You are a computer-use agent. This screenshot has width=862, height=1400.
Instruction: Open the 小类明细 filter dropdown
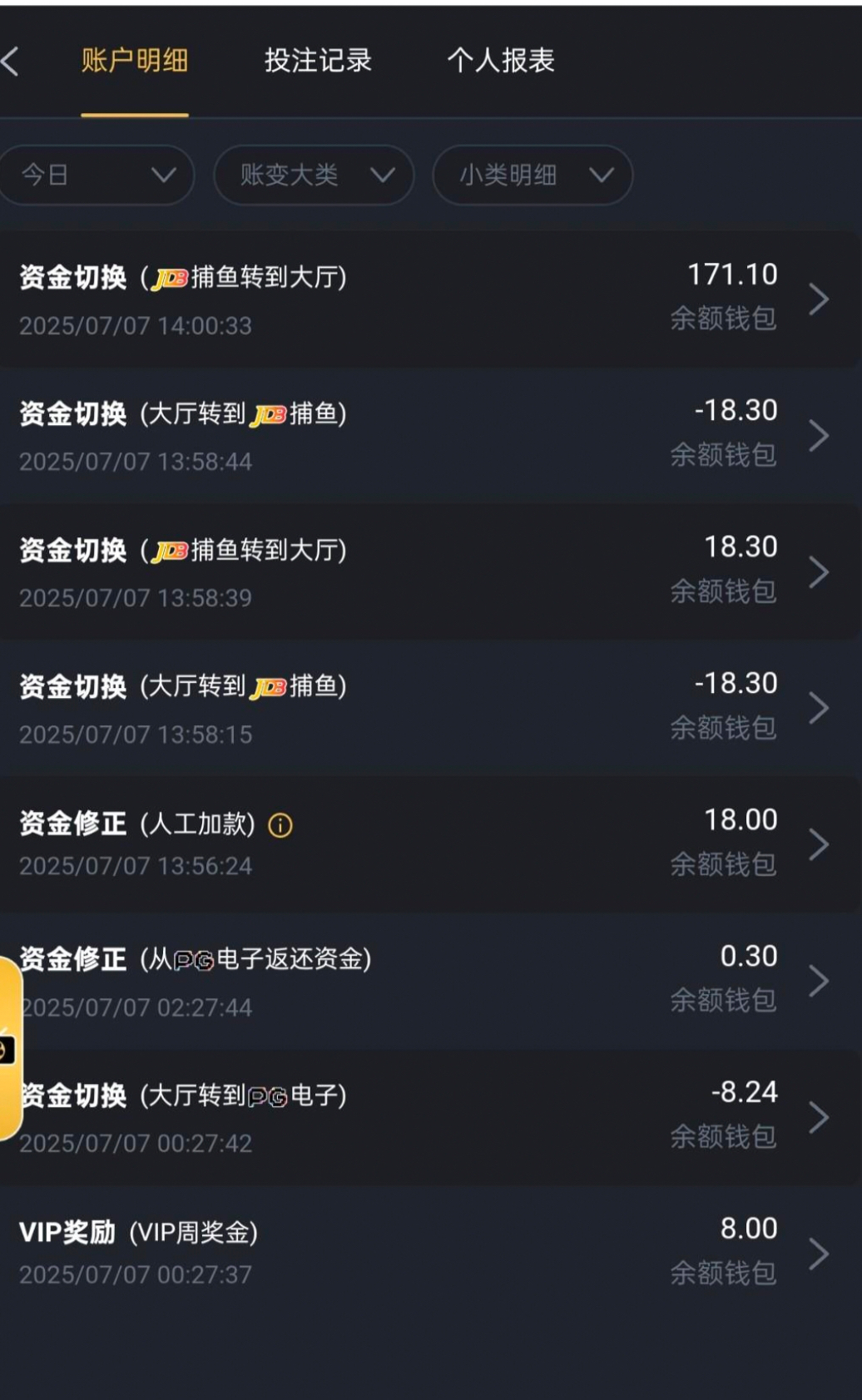[533, 175]
